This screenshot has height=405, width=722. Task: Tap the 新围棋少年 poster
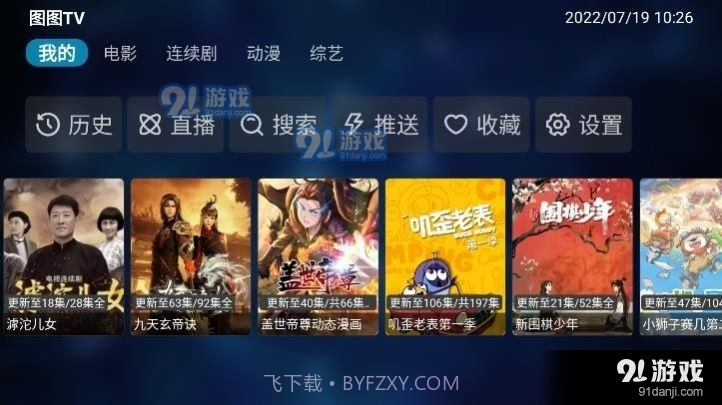pyautogui.click(x=572, y=255)
